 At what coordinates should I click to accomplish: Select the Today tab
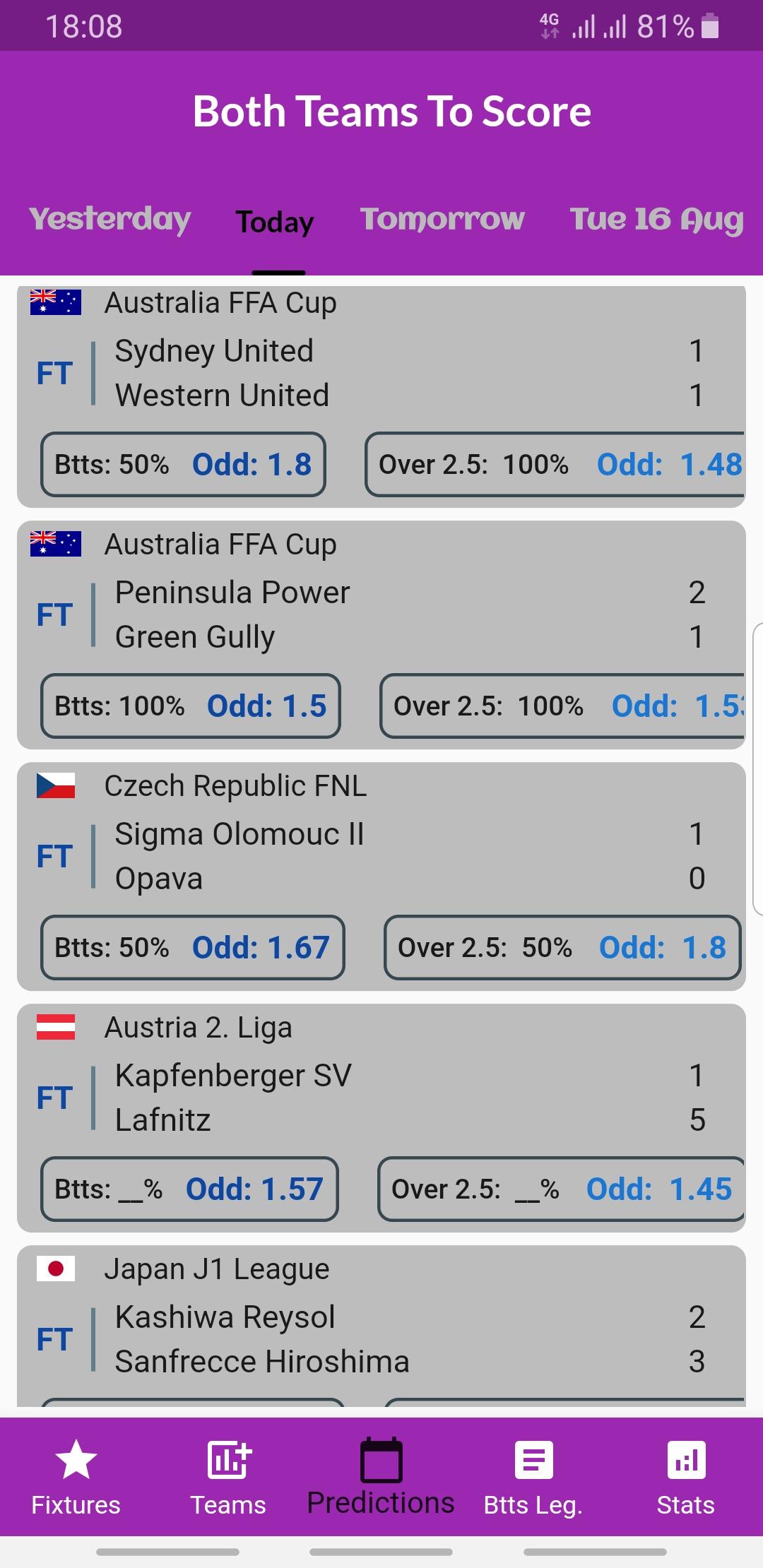point(275,222)
